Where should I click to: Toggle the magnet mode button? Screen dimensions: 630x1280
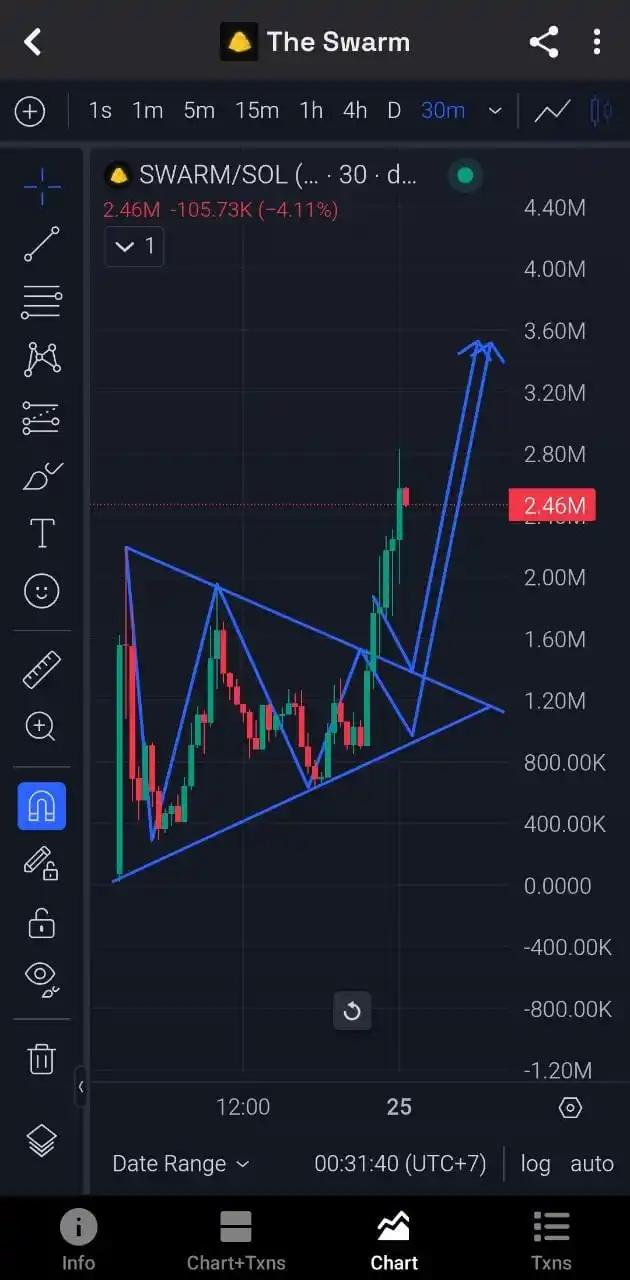coord(41,806)
